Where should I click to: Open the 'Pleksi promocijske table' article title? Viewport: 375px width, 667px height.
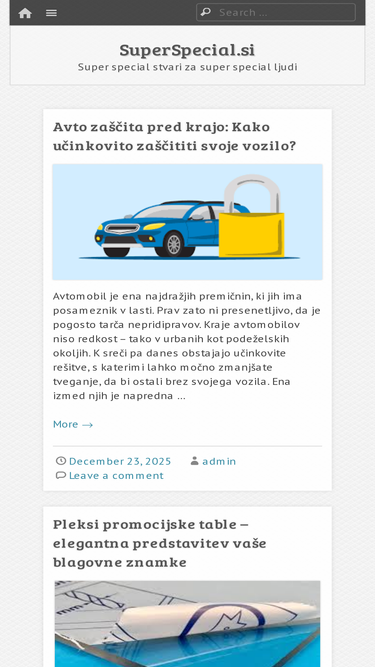click(159, 543)
